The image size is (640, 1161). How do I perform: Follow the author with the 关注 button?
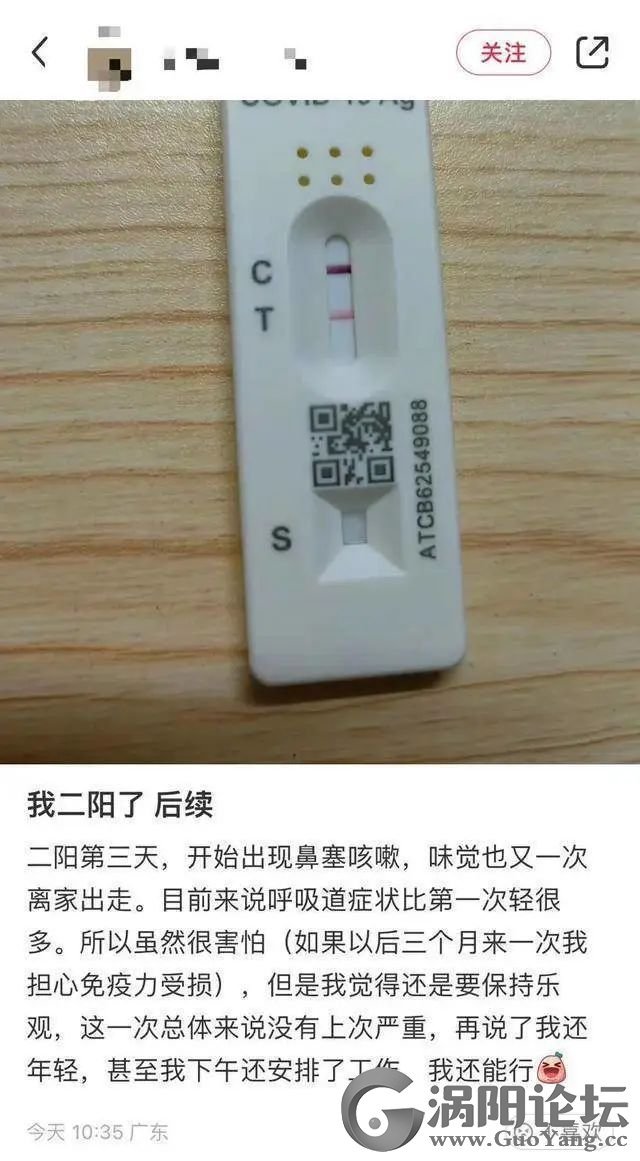pyautogui.click(x=504, y=53)
